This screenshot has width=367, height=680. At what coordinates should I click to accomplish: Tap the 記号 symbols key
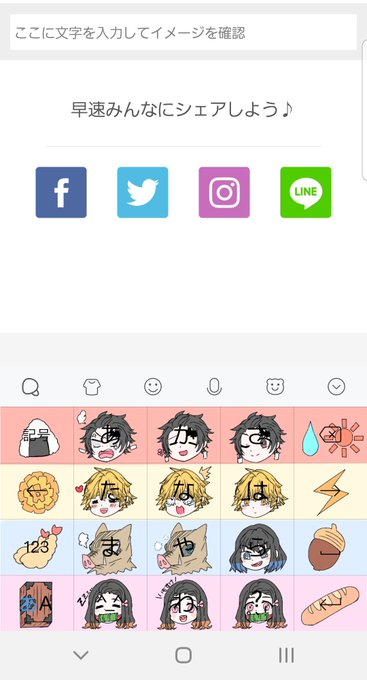(x=37, y=435)
